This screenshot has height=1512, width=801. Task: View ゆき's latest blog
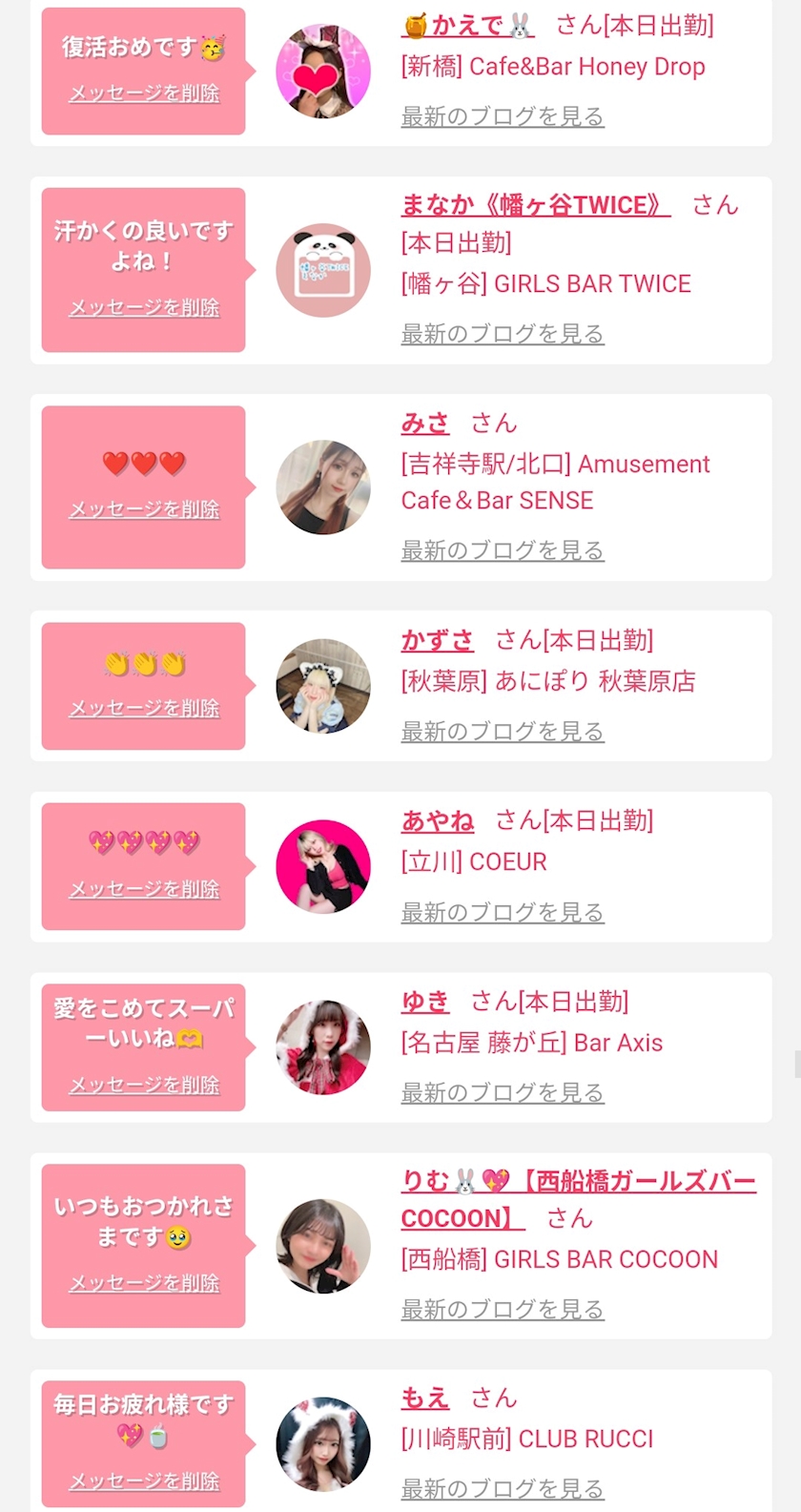pos(503,1092)
